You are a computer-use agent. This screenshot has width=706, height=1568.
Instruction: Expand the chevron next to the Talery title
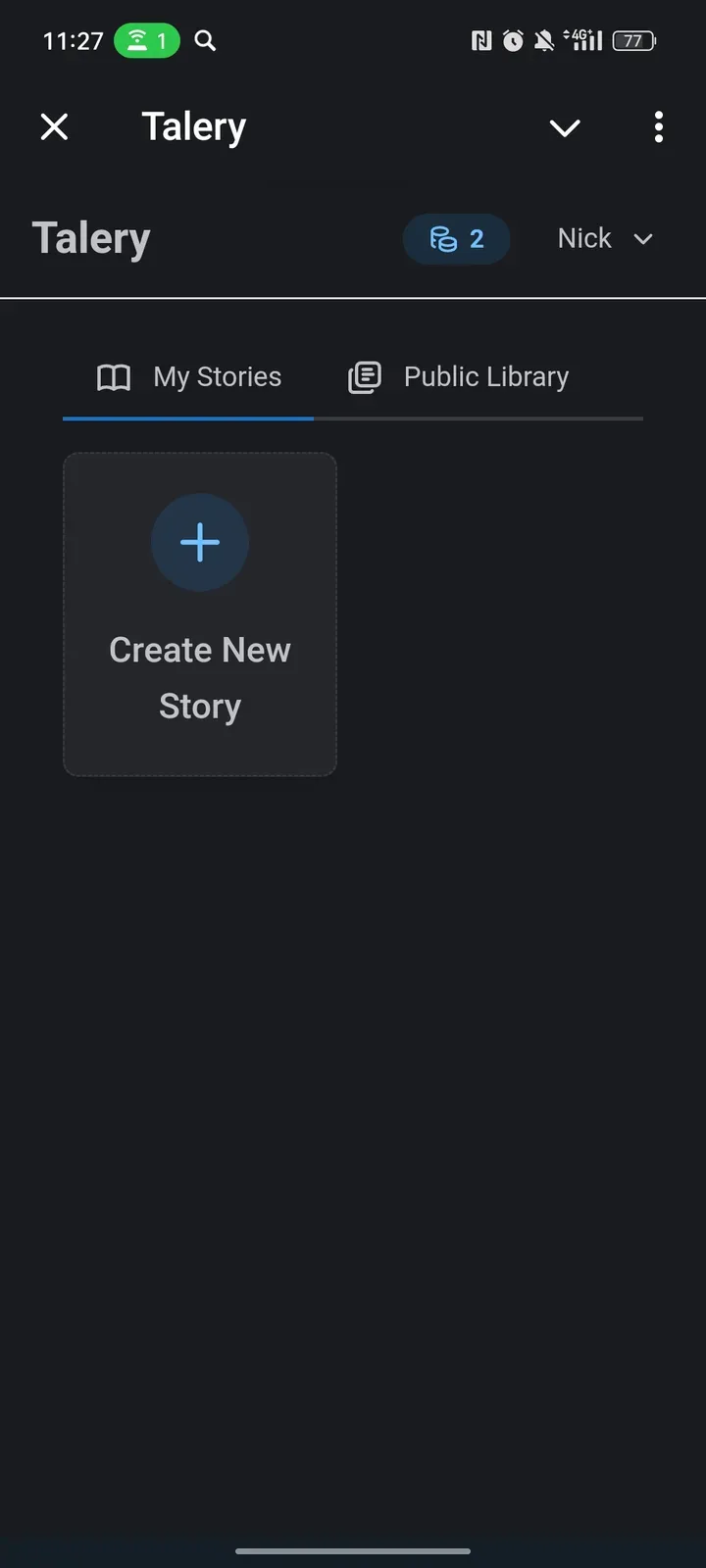(565, 127)
